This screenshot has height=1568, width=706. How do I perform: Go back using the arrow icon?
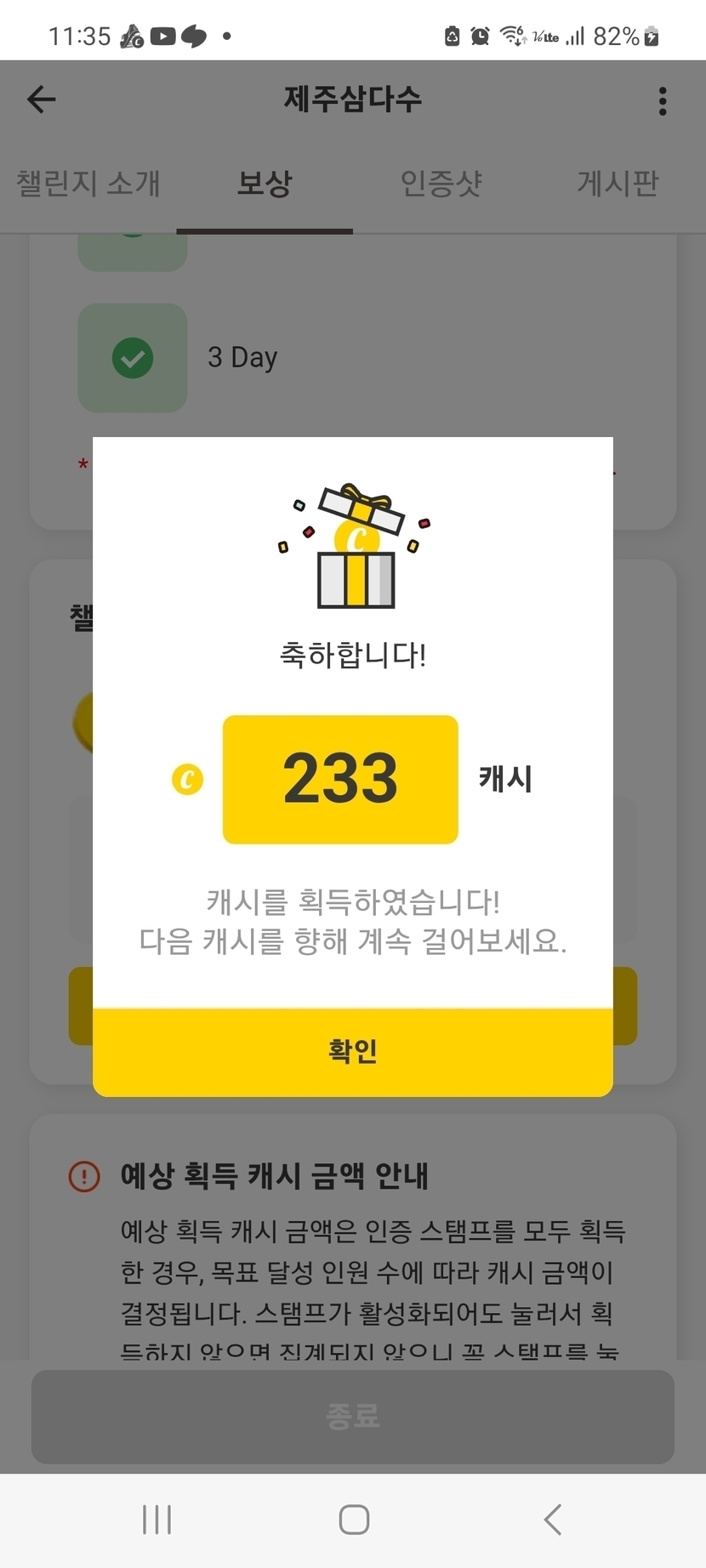pos(41,99)
